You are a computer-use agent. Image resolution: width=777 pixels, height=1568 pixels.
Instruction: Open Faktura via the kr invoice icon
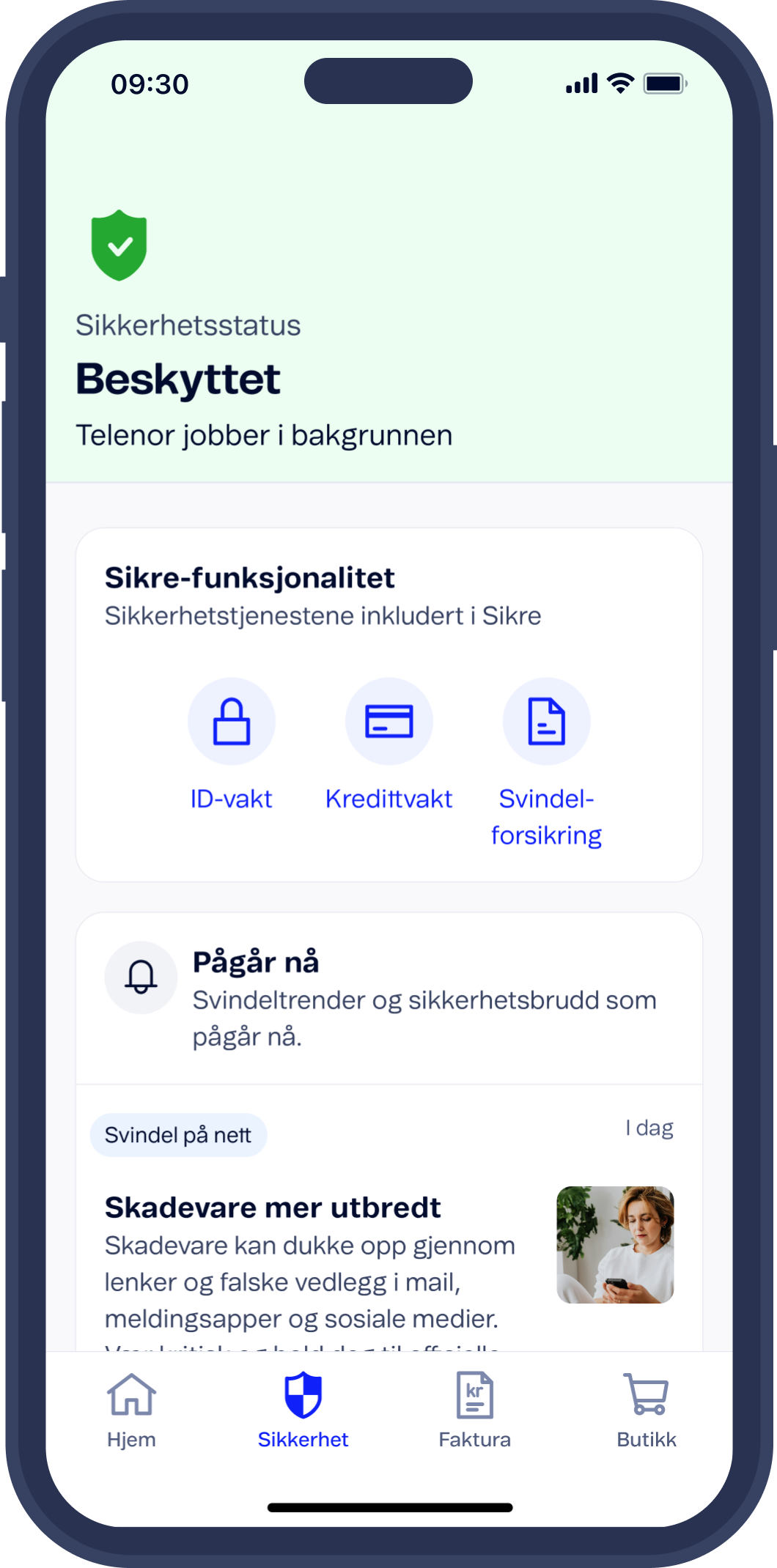475,1395
